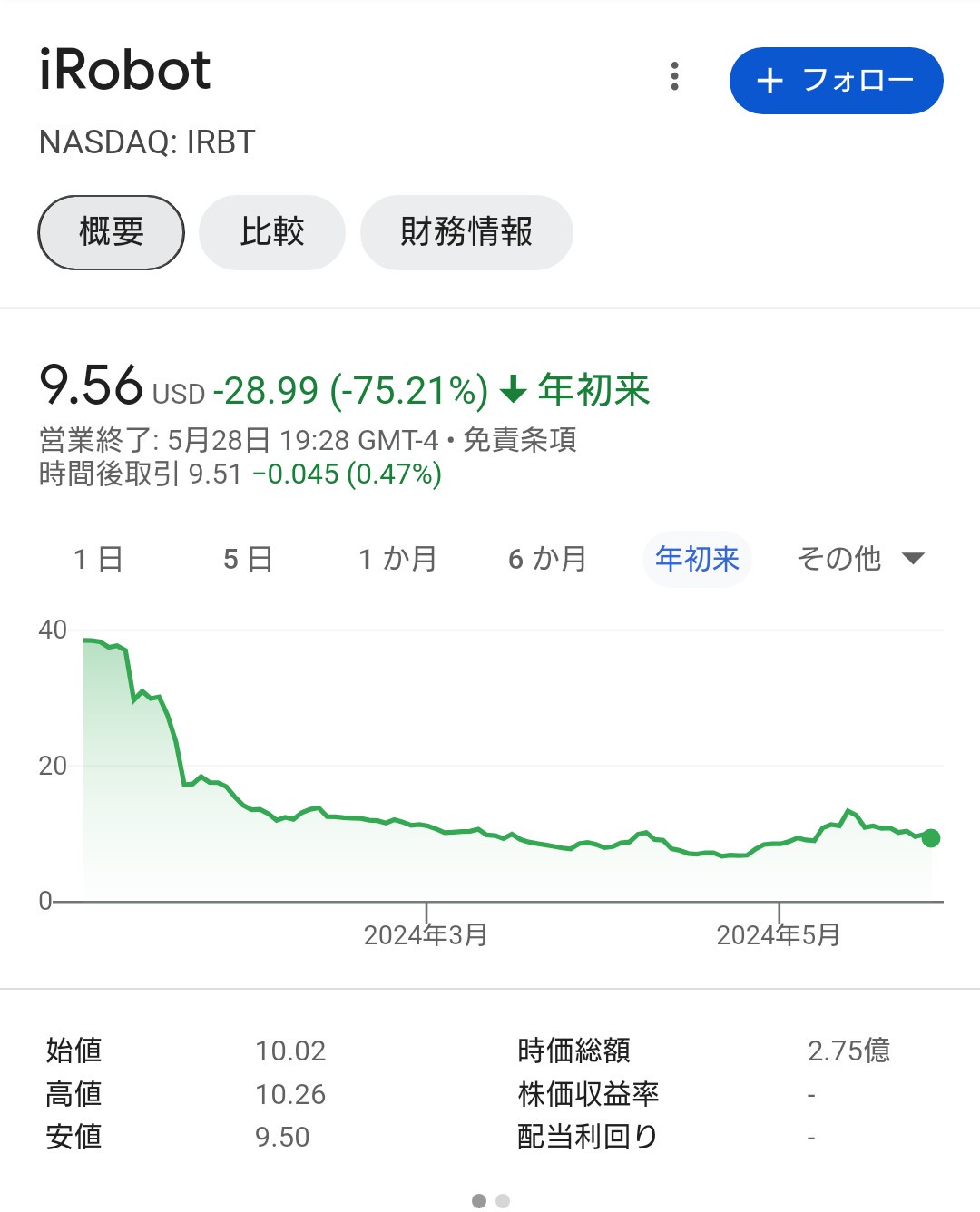Switch chart to 5日 range
Screen dimensions: 980x1212
coord(248,559)
